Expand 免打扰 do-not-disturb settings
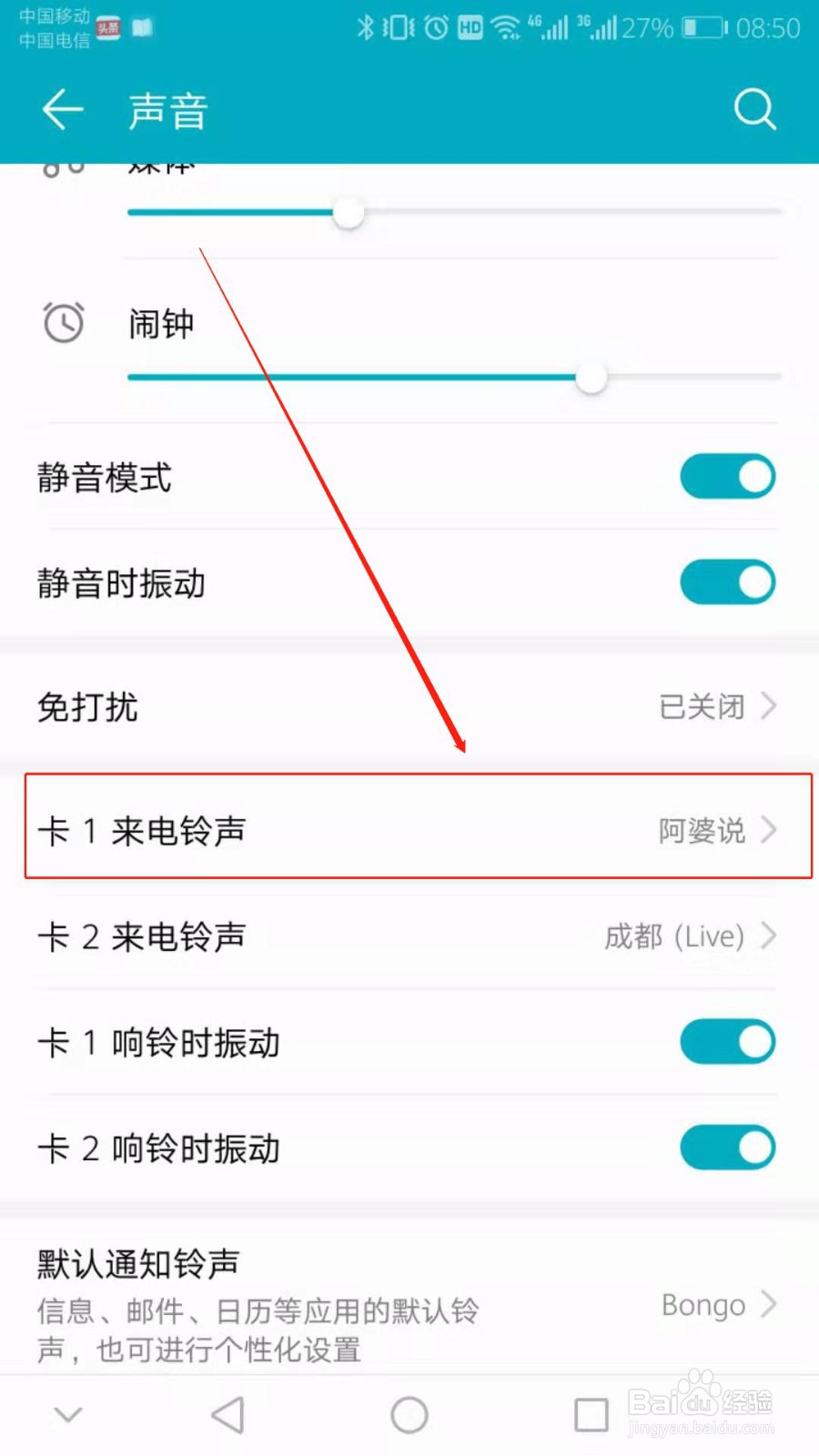 (x=409, y=707)
